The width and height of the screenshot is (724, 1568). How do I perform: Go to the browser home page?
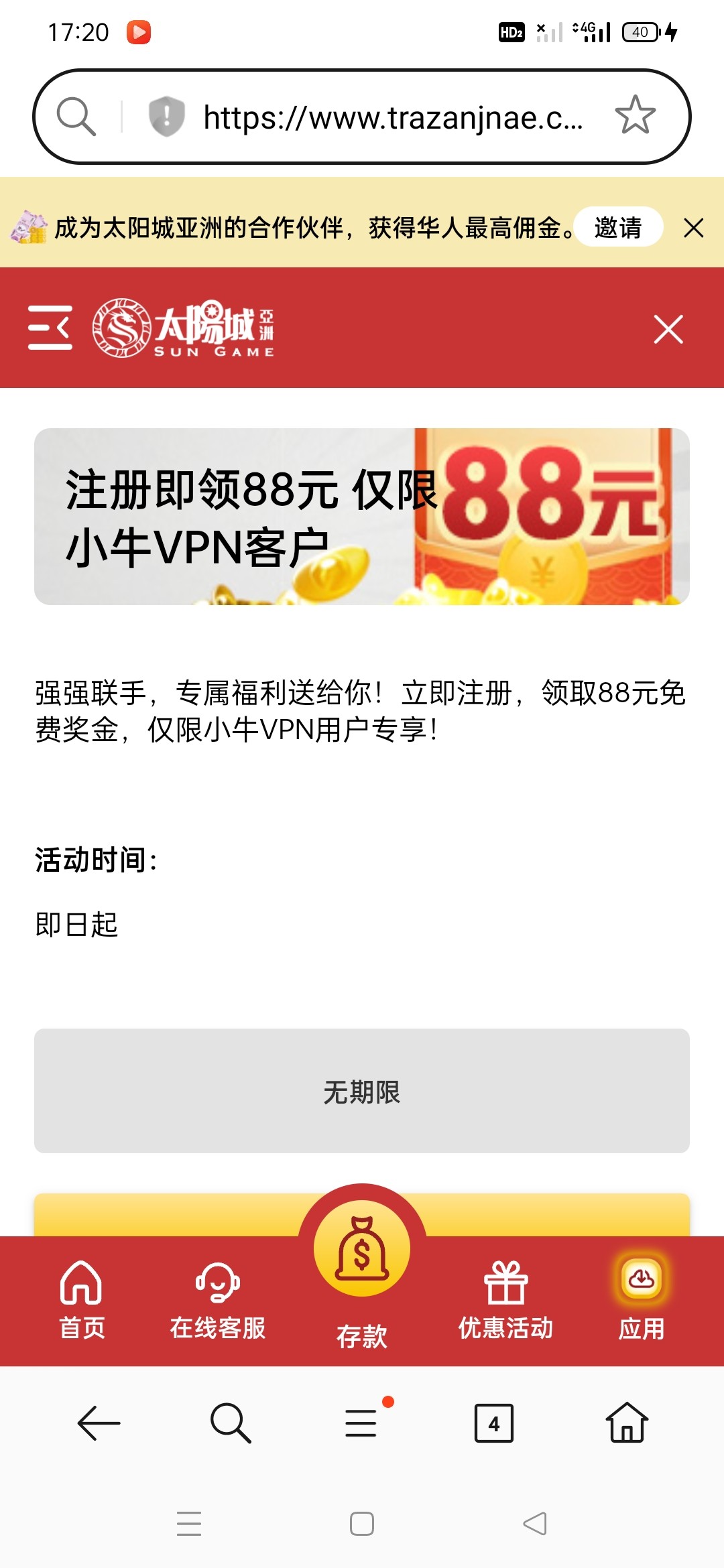click(626, 1423)
